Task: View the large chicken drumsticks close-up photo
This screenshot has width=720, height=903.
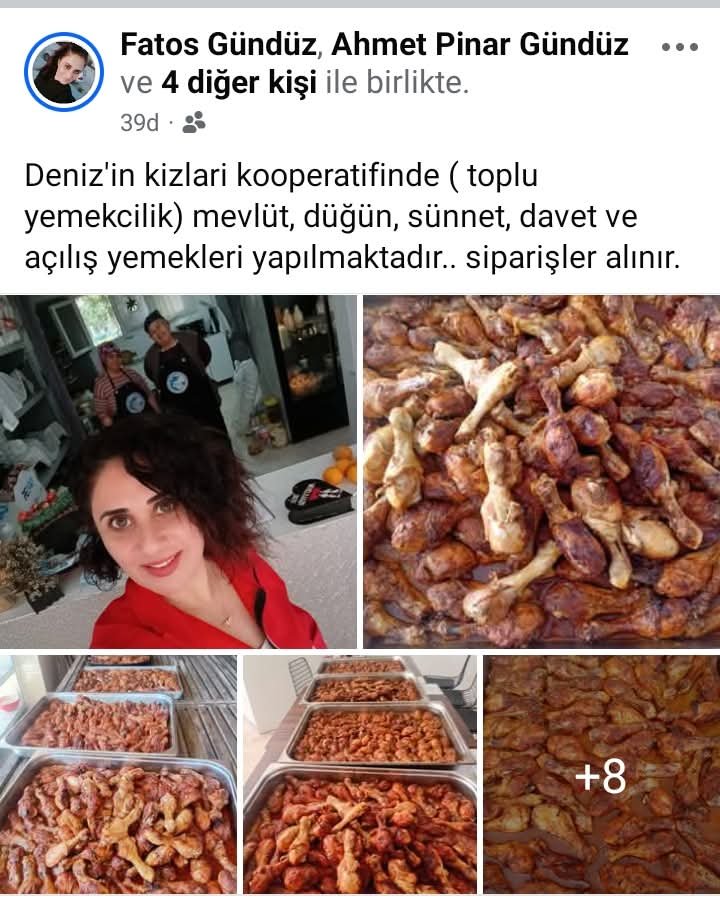Action: [x=541, y=471]
